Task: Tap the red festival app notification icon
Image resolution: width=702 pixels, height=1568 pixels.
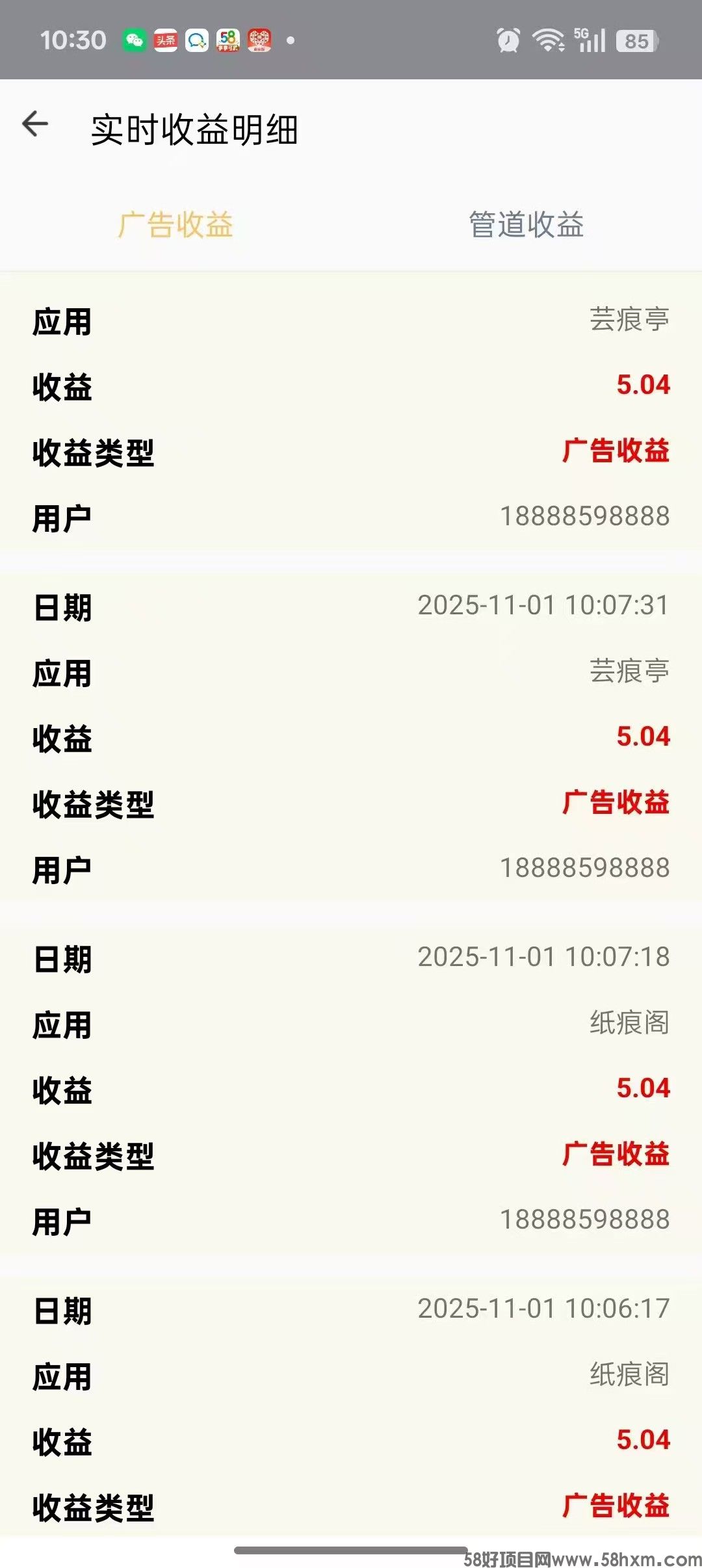Action: [259, 40]
